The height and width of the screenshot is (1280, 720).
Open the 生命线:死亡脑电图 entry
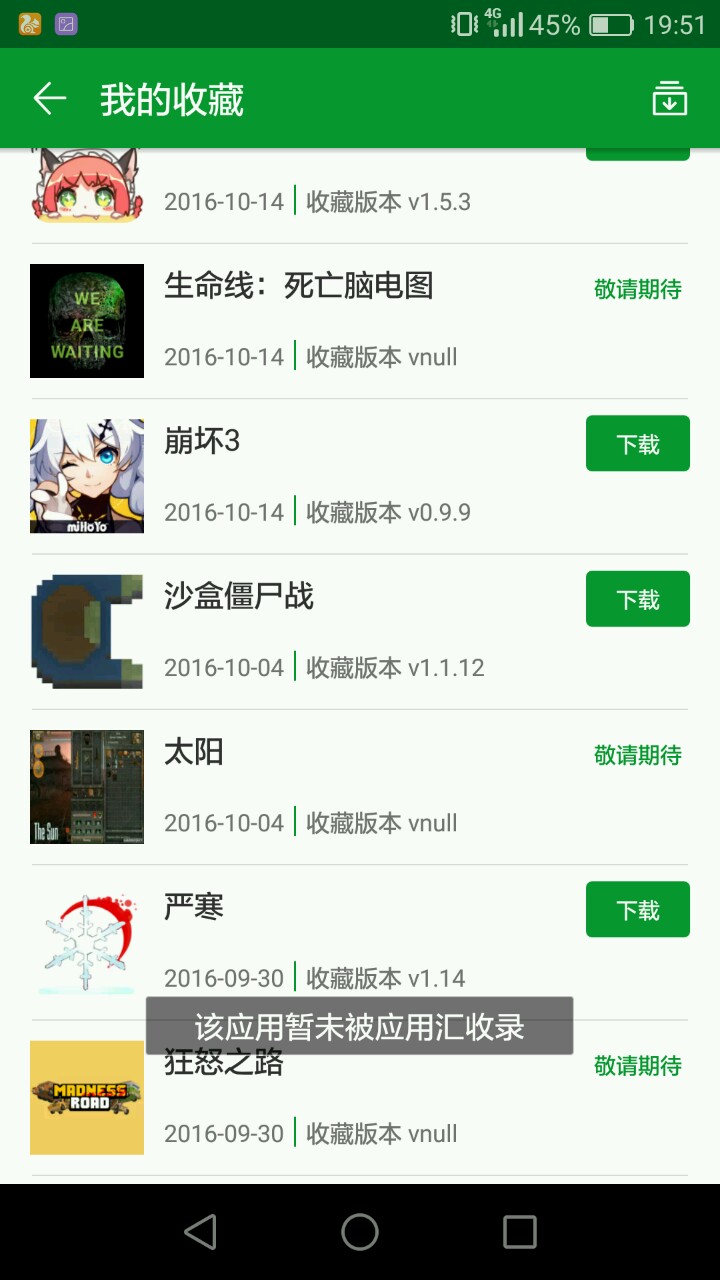pos(360,321)
